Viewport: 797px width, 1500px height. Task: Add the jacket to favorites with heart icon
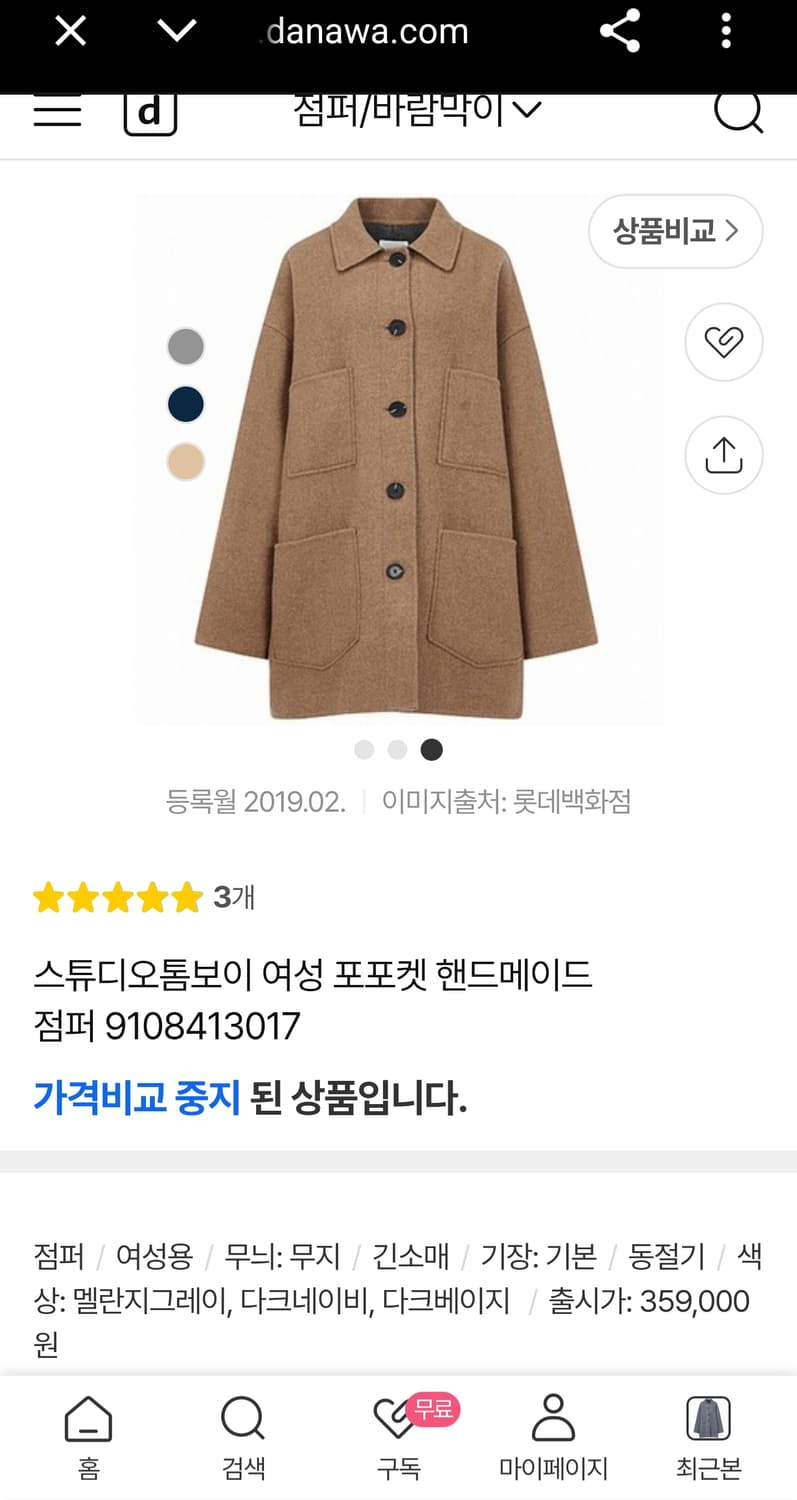[x=723, y=342]
